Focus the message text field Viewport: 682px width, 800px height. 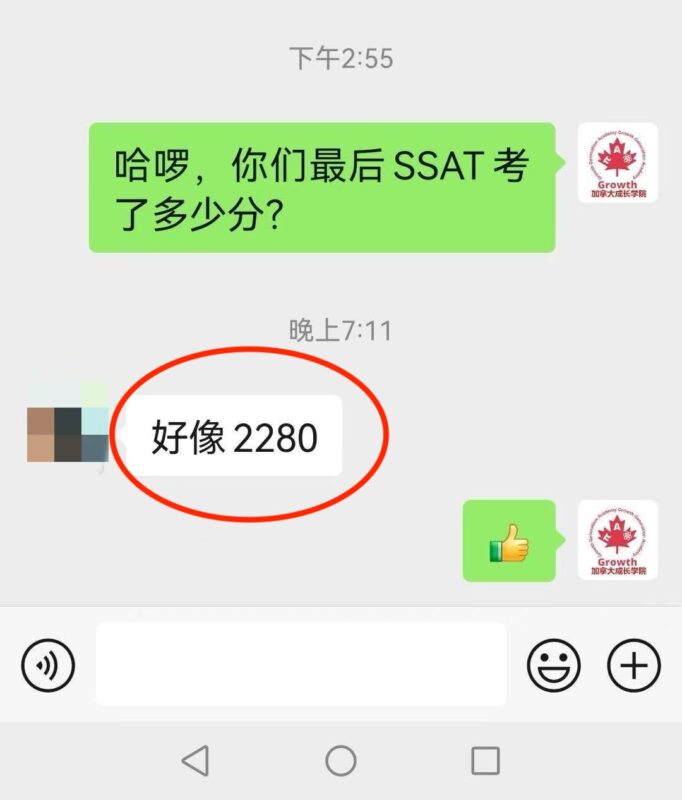pos(300,664)
